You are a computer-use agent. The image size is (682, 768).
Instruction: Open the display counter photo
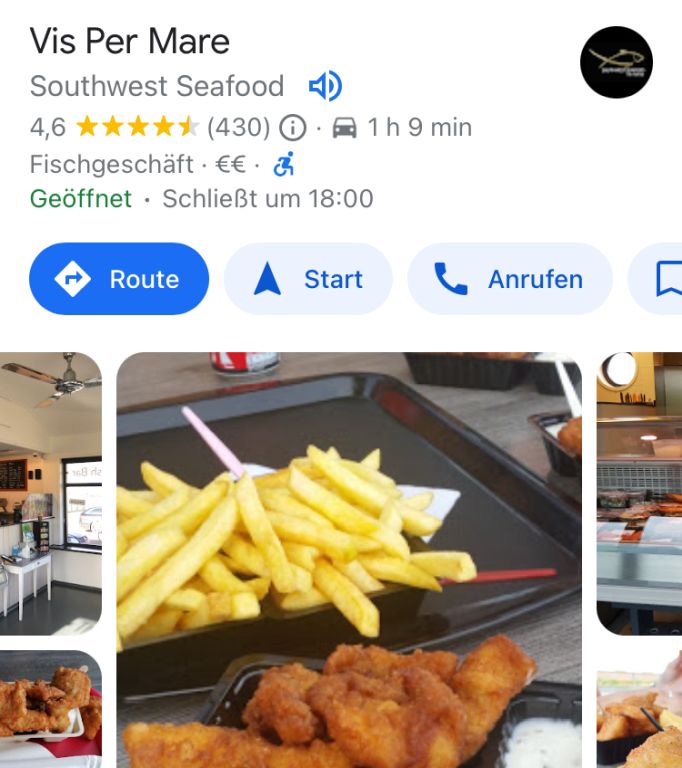pos(640,492)
